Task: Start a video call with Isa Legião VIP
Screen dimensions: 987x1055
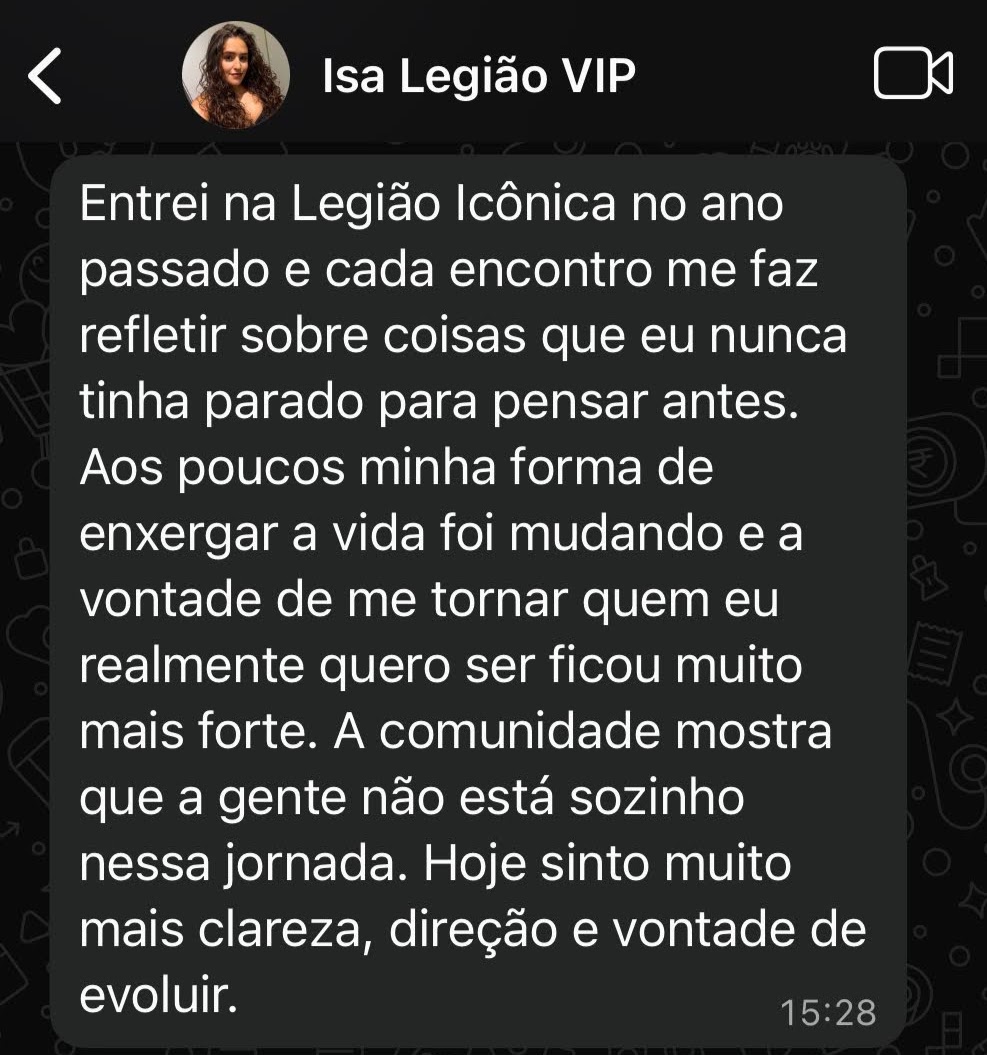Action: tap(912, 75)
